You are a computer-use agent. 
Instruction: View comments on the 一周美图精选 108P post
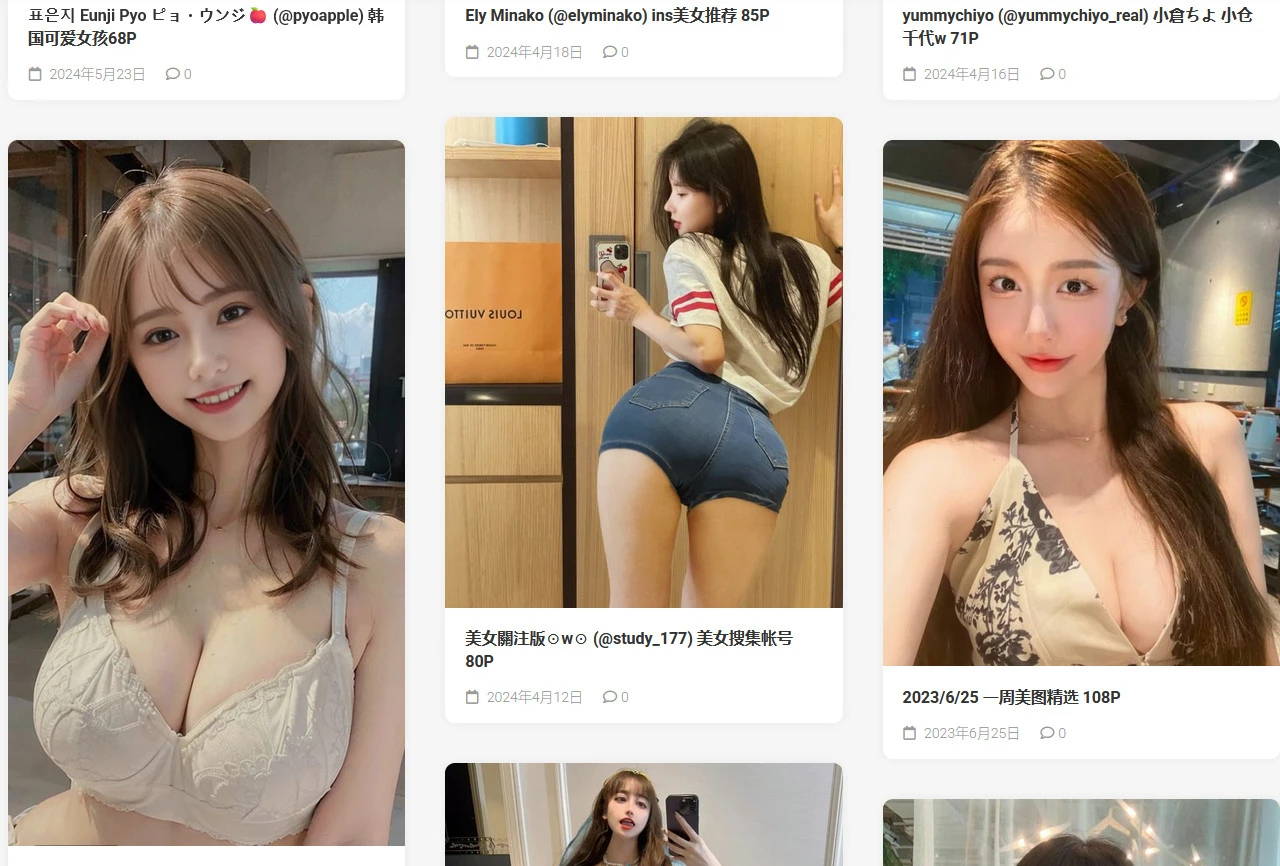pos(1053,733)
